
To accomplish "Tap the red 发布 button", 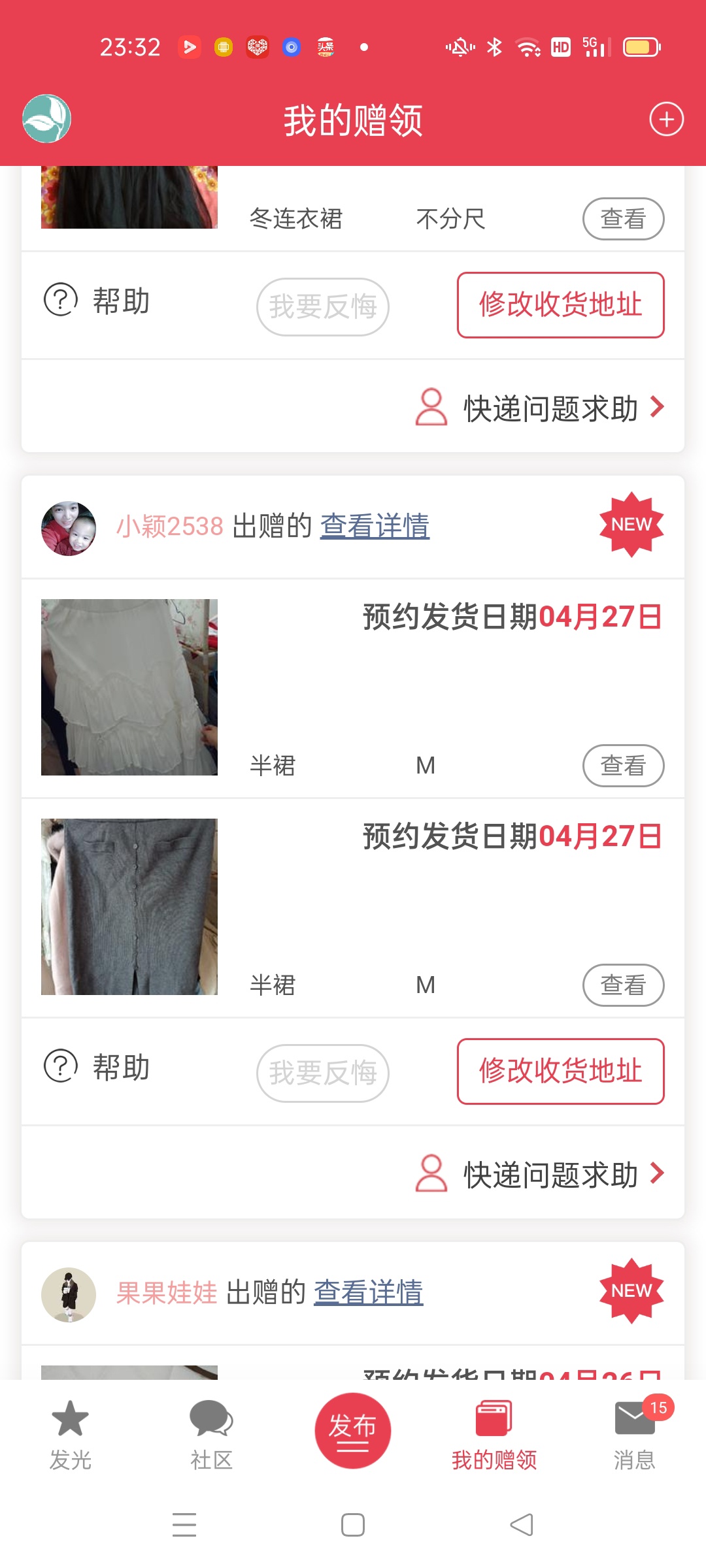I will (x=353, y=1430).
